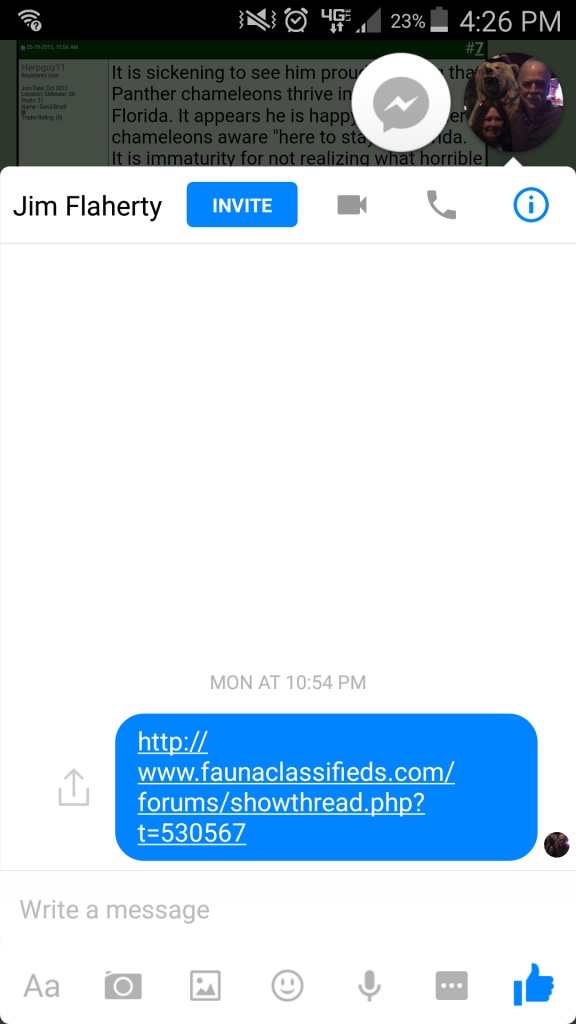The height and width of the screenshot is (1024, 576).
Task: Record a voice message with the microphone
Action: [x=370, y=985]
